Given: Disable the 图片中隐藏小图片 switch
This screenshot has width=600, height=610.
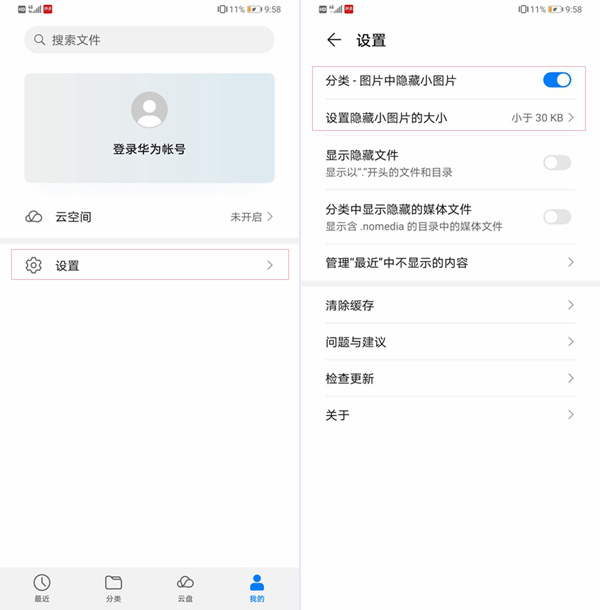Looking at the screenshot, I should pos(557,79).
